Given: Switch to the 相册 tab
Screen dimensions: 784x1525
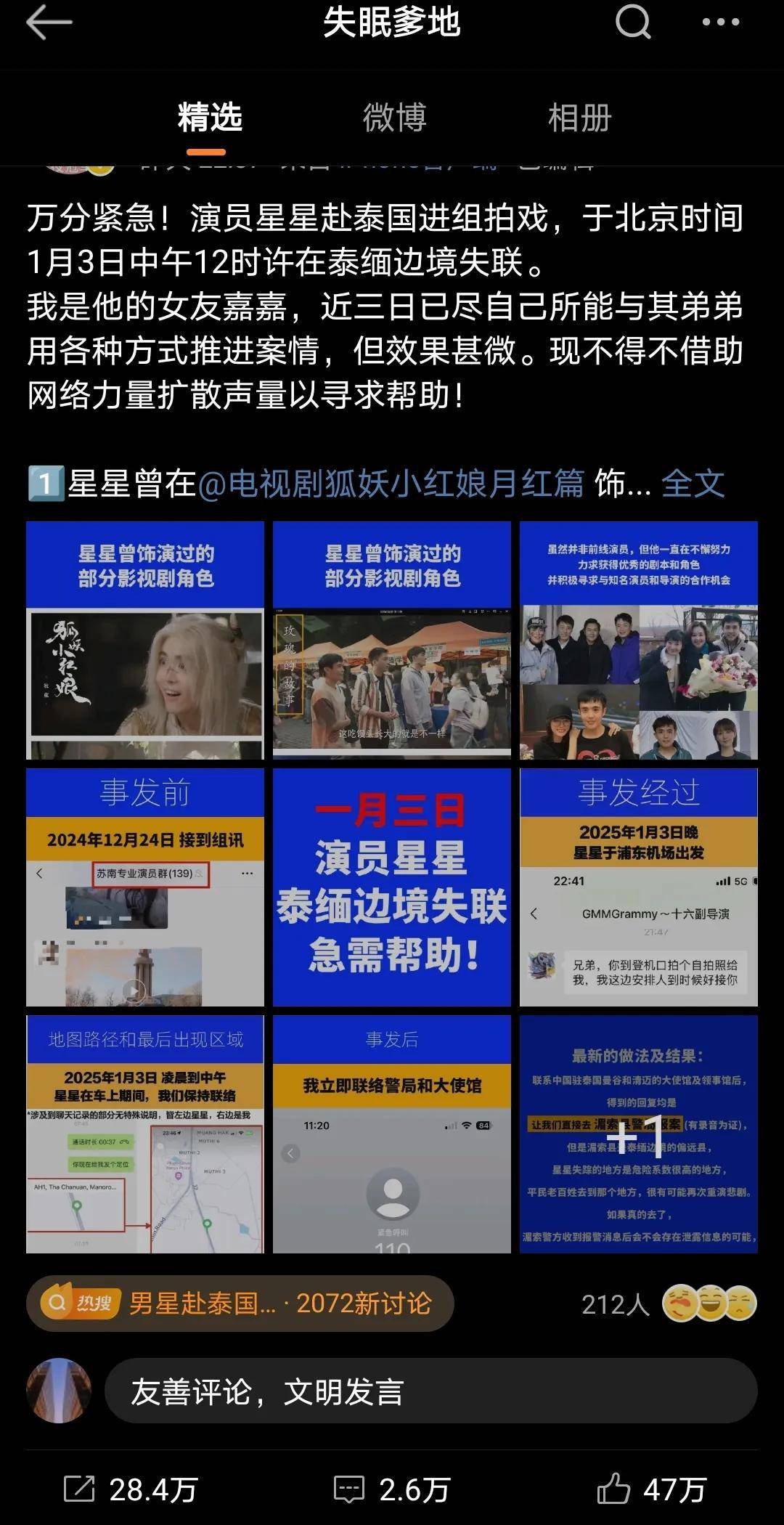Looking at the screenshot, I should point(579,118).
